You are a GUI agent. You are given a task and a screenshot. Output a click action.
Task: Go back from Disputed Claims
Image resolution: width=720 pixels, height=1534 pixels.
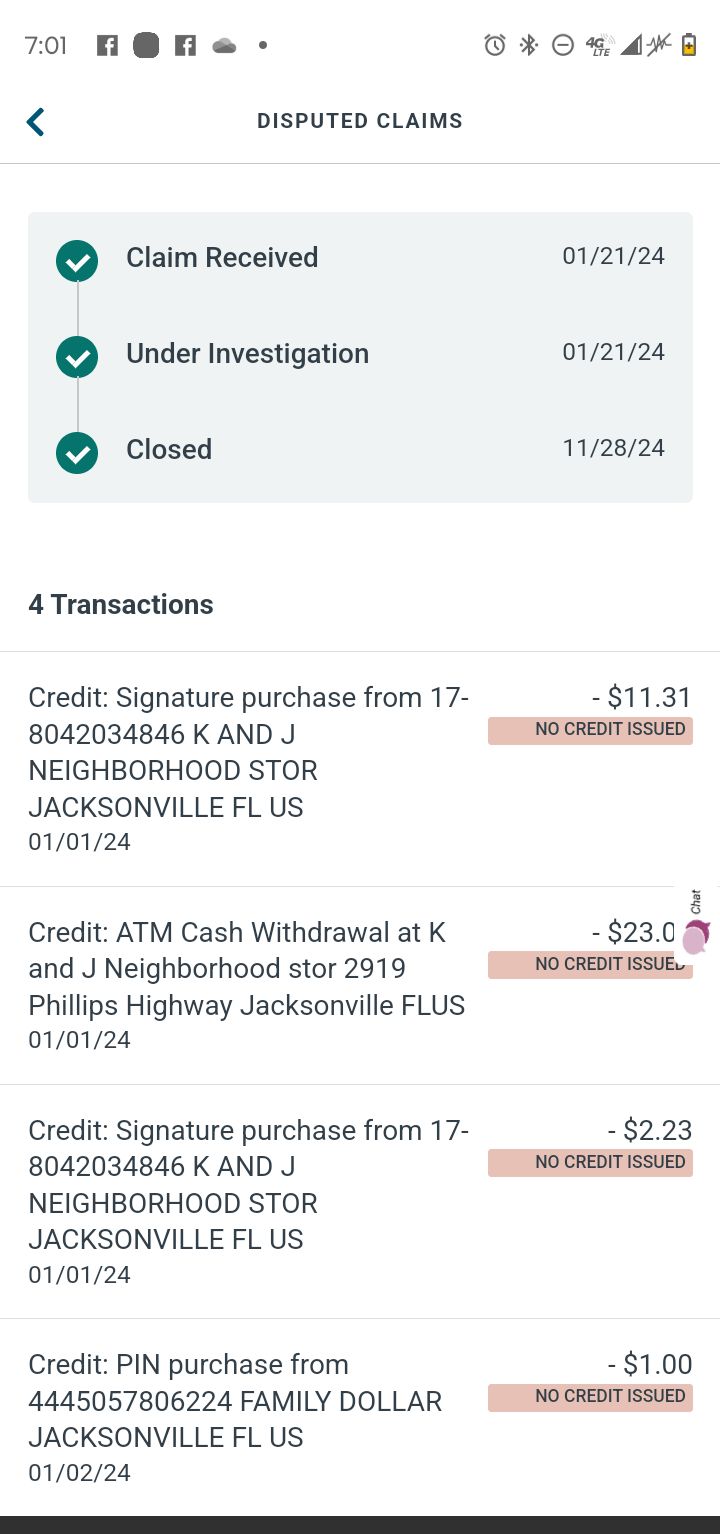pos(36,122)
